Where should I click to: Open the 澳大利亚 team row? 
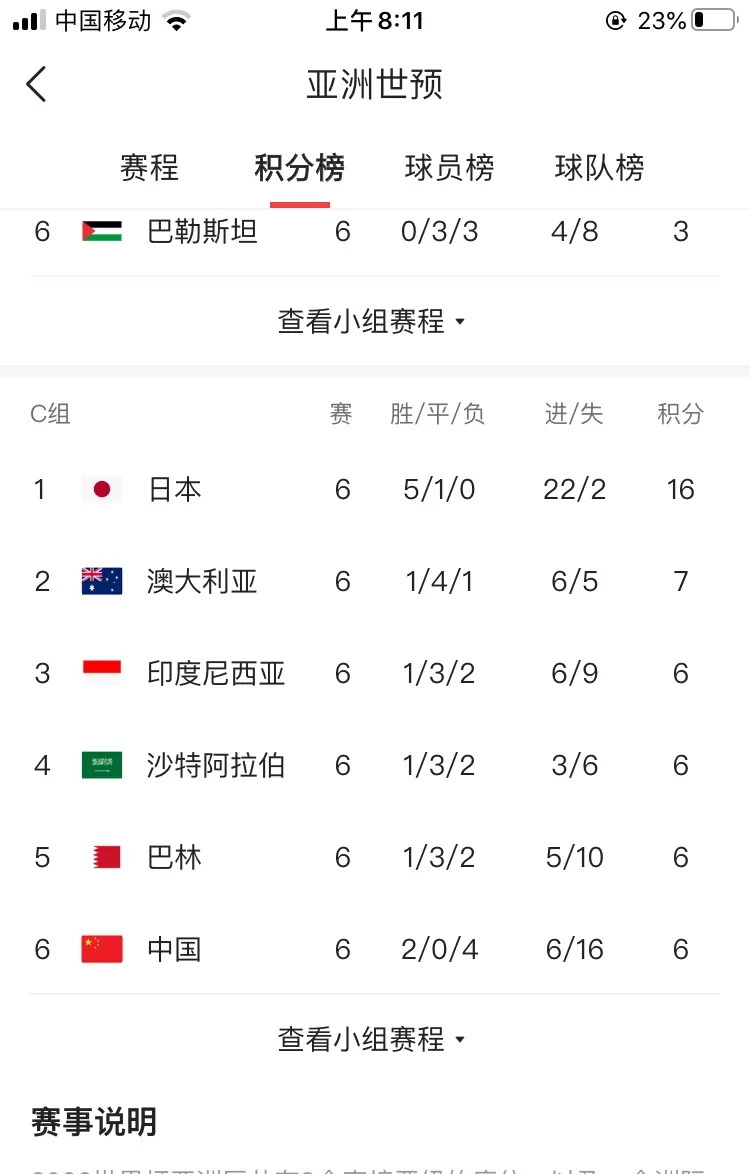tap(202, 581)
